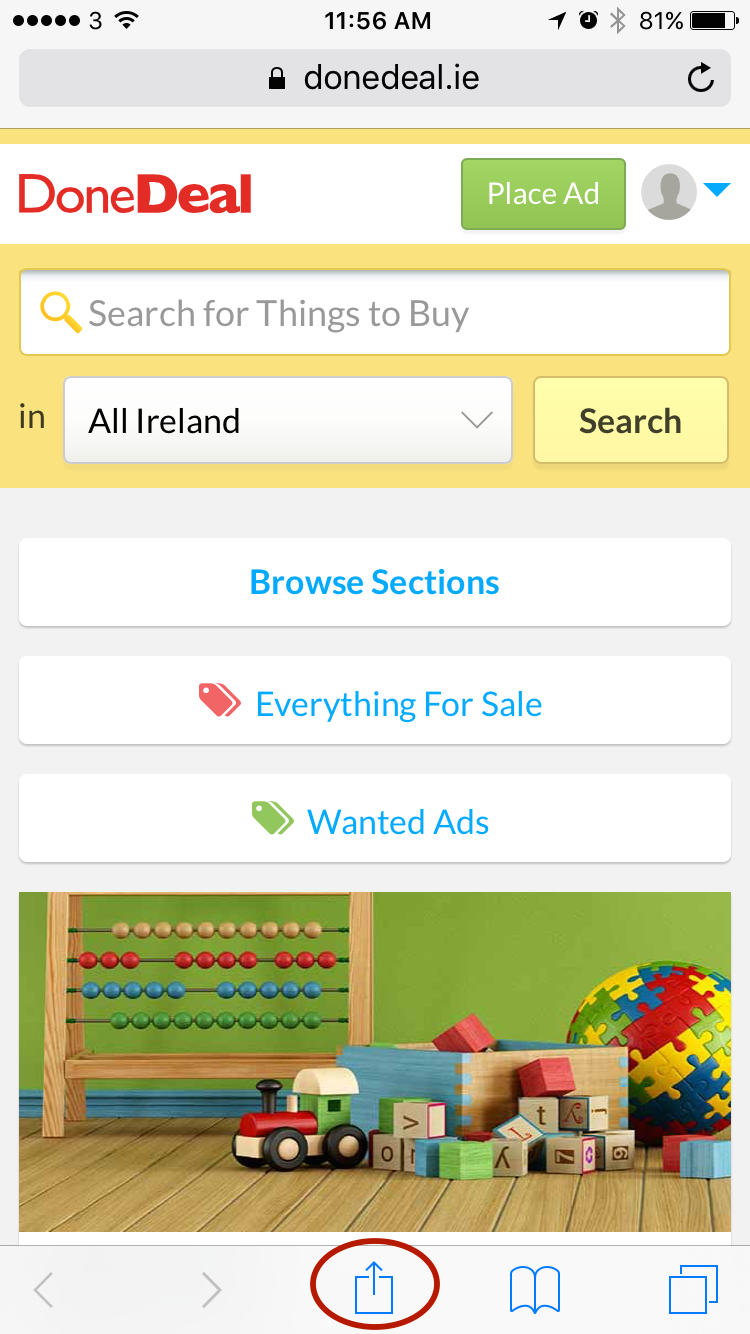Tap the donedeal.ie address bar
Image resolution: width=750 pixels, height=1334 pixels.
click(375, 78)
